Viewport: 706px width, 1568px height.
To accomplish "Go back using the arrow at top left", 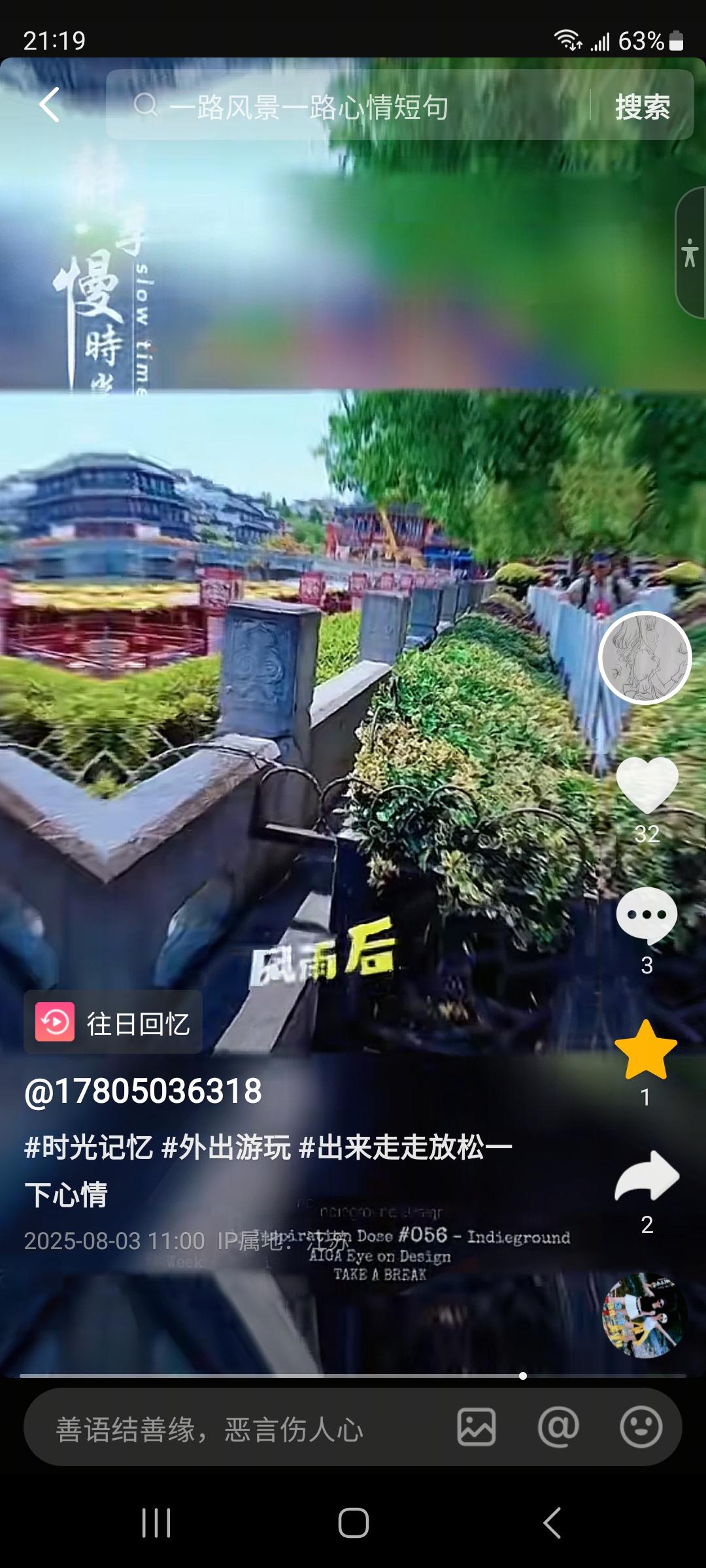I will coord(49,106).
